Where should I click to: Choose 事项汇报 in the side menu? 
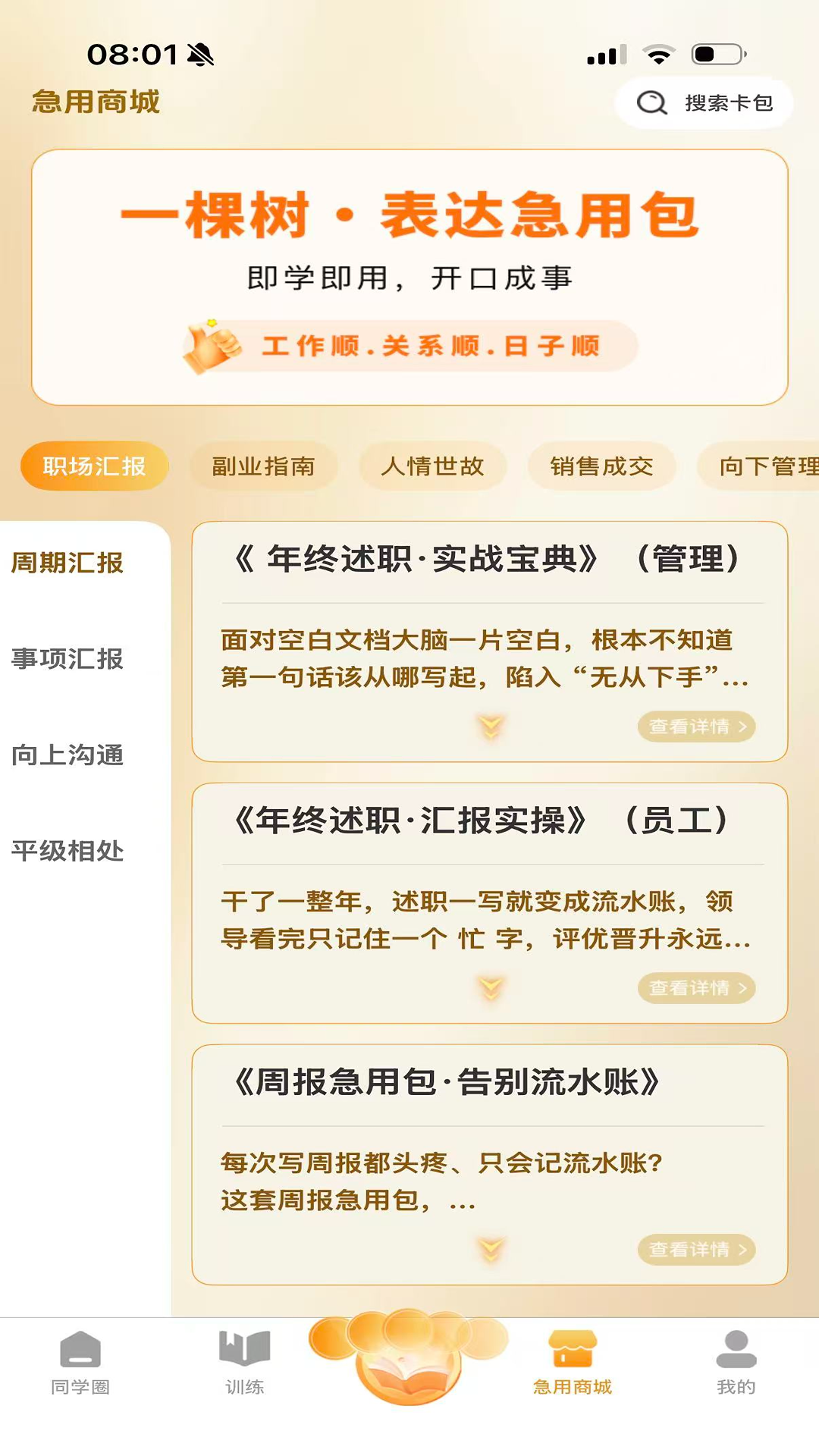(x=67, y=658)
